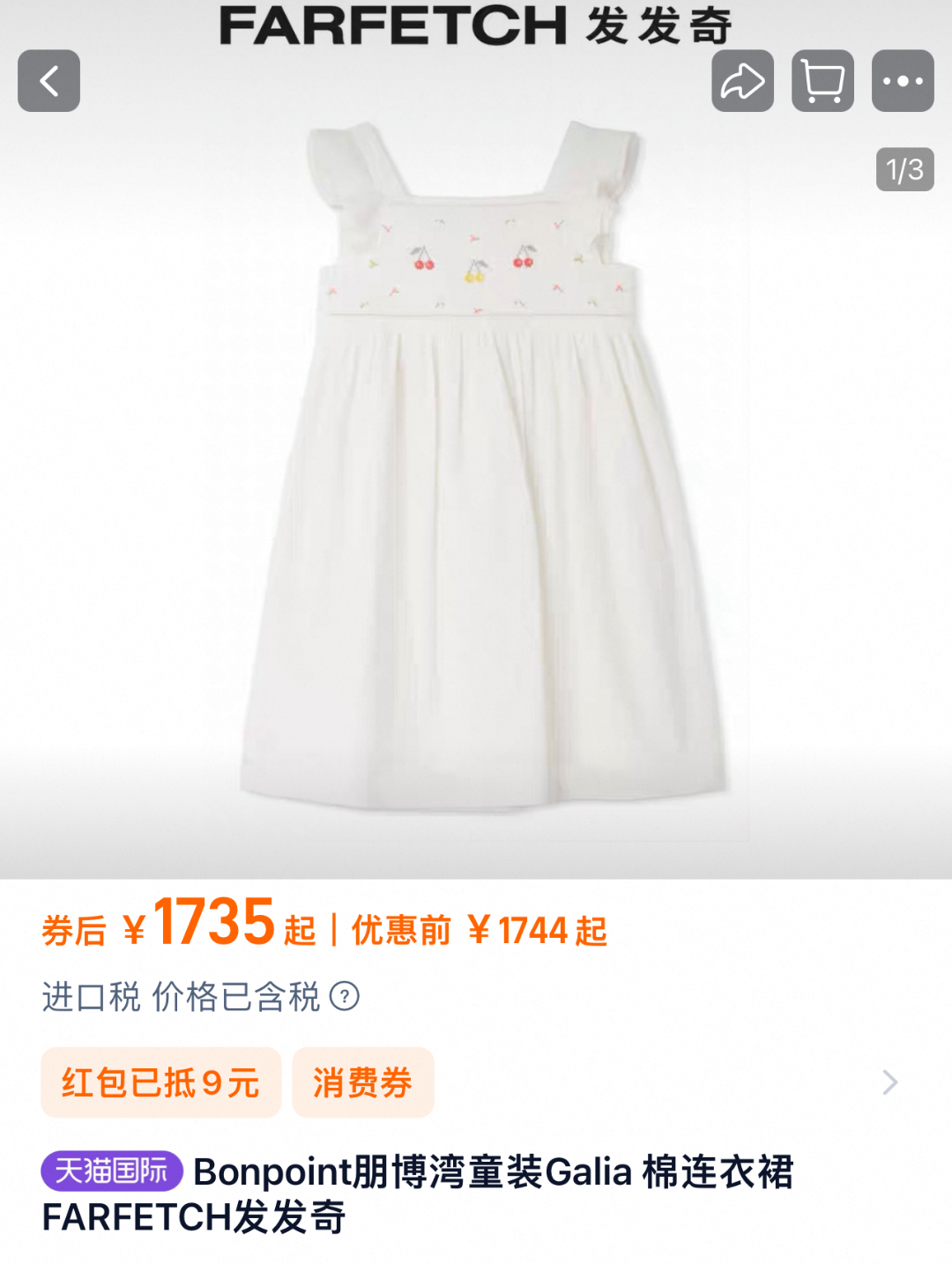Open the shopping cart
Screen dimensions: 952x1264
point(822,81)
